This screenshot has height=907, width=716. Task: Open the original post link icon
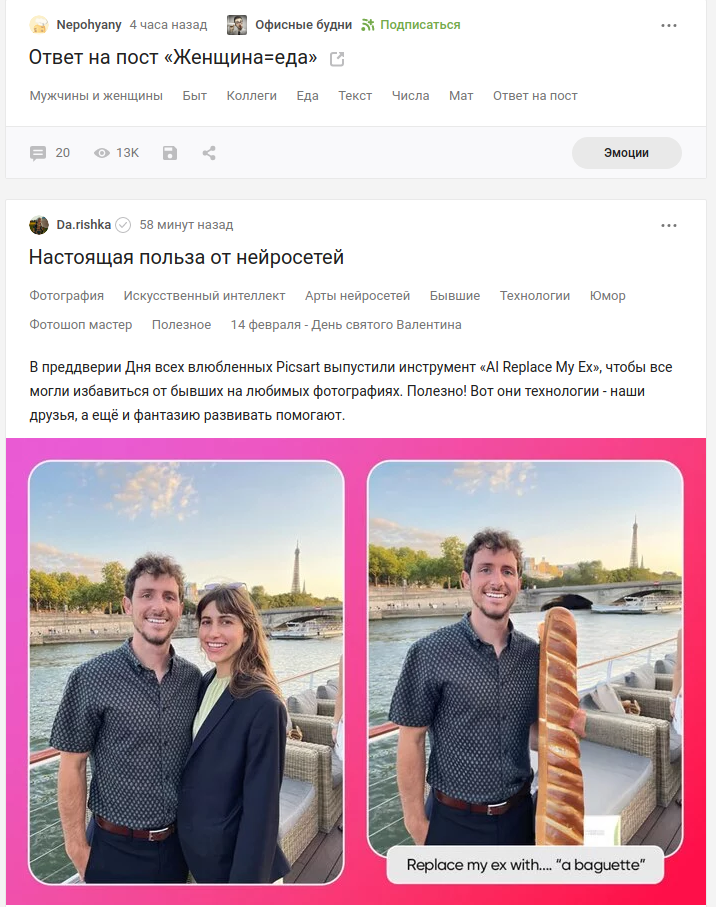(337, 59)
